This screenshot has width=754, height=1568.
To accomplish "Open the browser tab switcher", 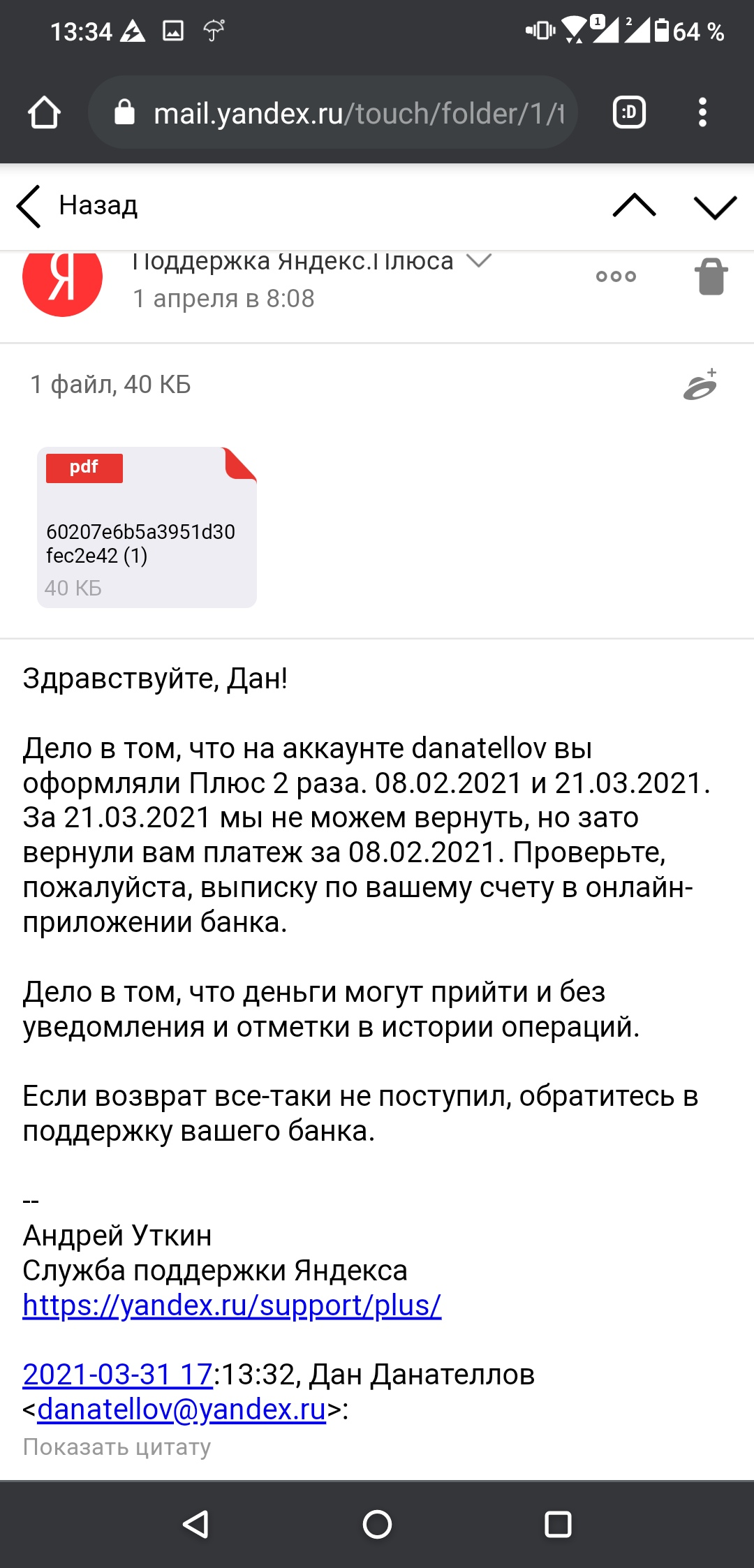I will point(629,112).
